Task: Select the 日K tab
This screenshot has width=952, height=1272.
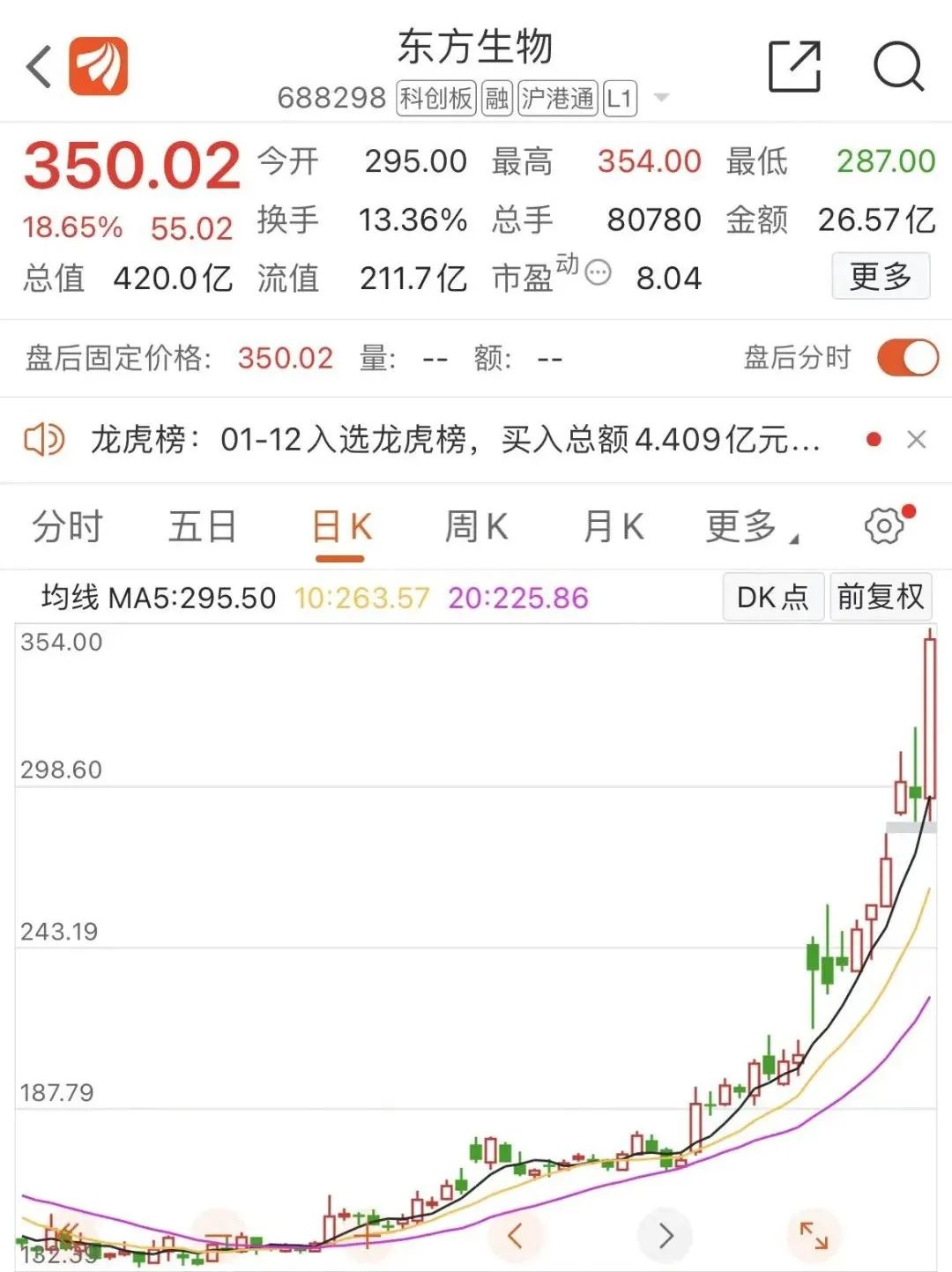Action: 340,527
